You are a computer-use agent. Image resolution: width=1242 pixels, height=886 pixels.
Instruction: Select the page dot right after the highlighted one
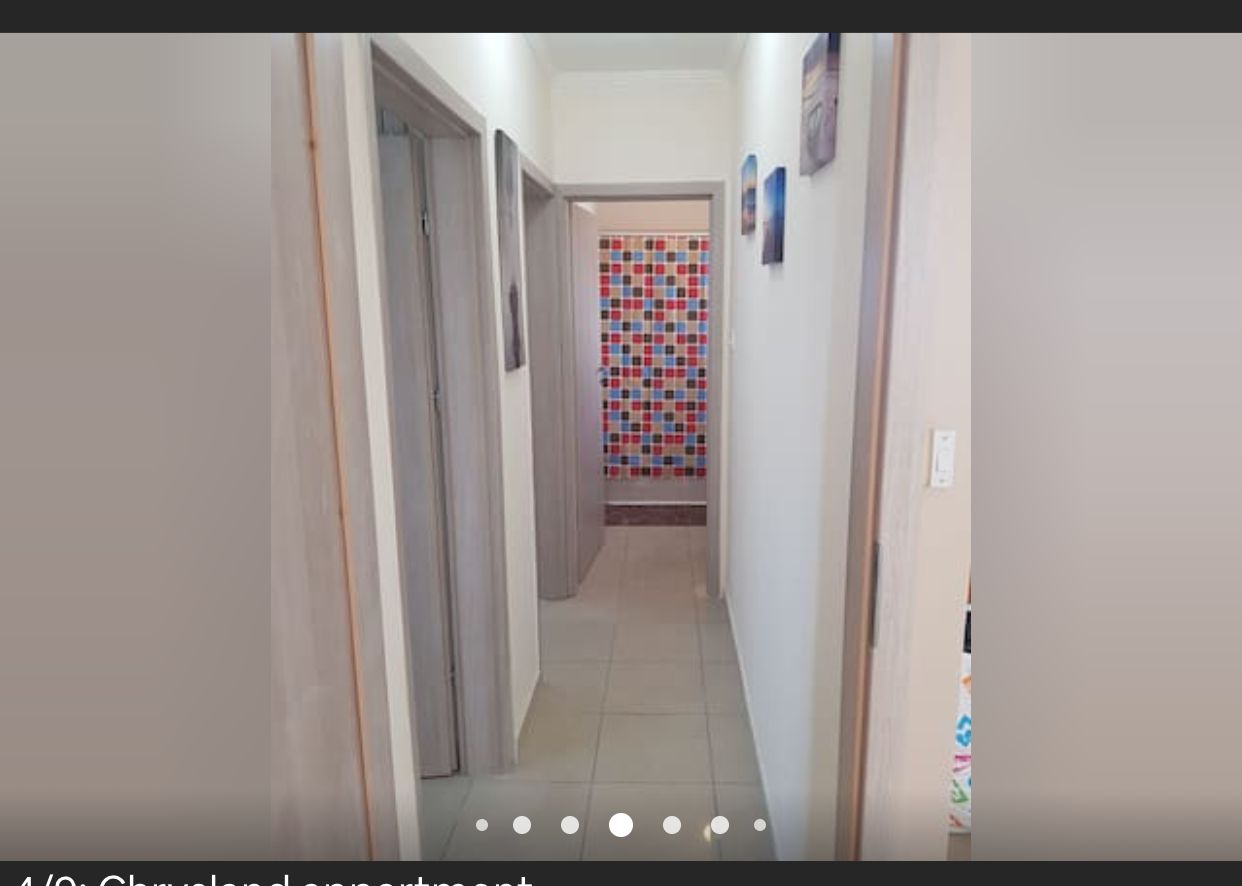pyautogui.click(x=672, y=825)
